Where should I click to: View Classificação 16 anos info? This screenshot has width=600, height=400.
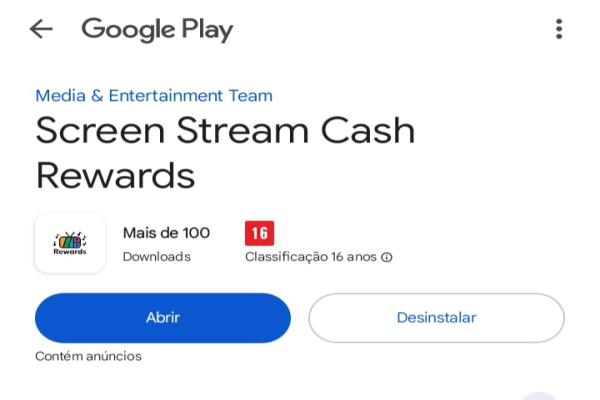tap(387, 257)
